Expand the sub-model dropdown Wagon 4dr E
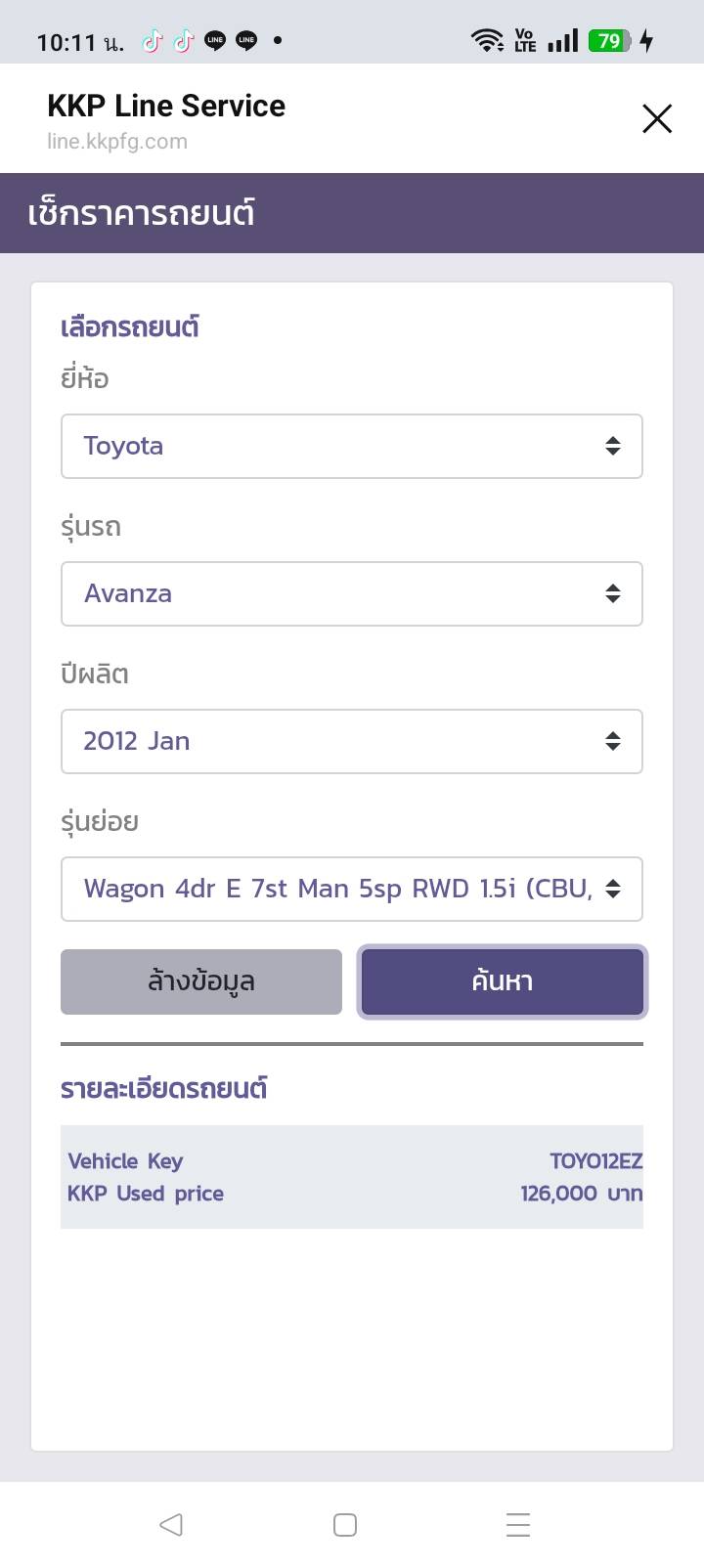 [351, 890]
